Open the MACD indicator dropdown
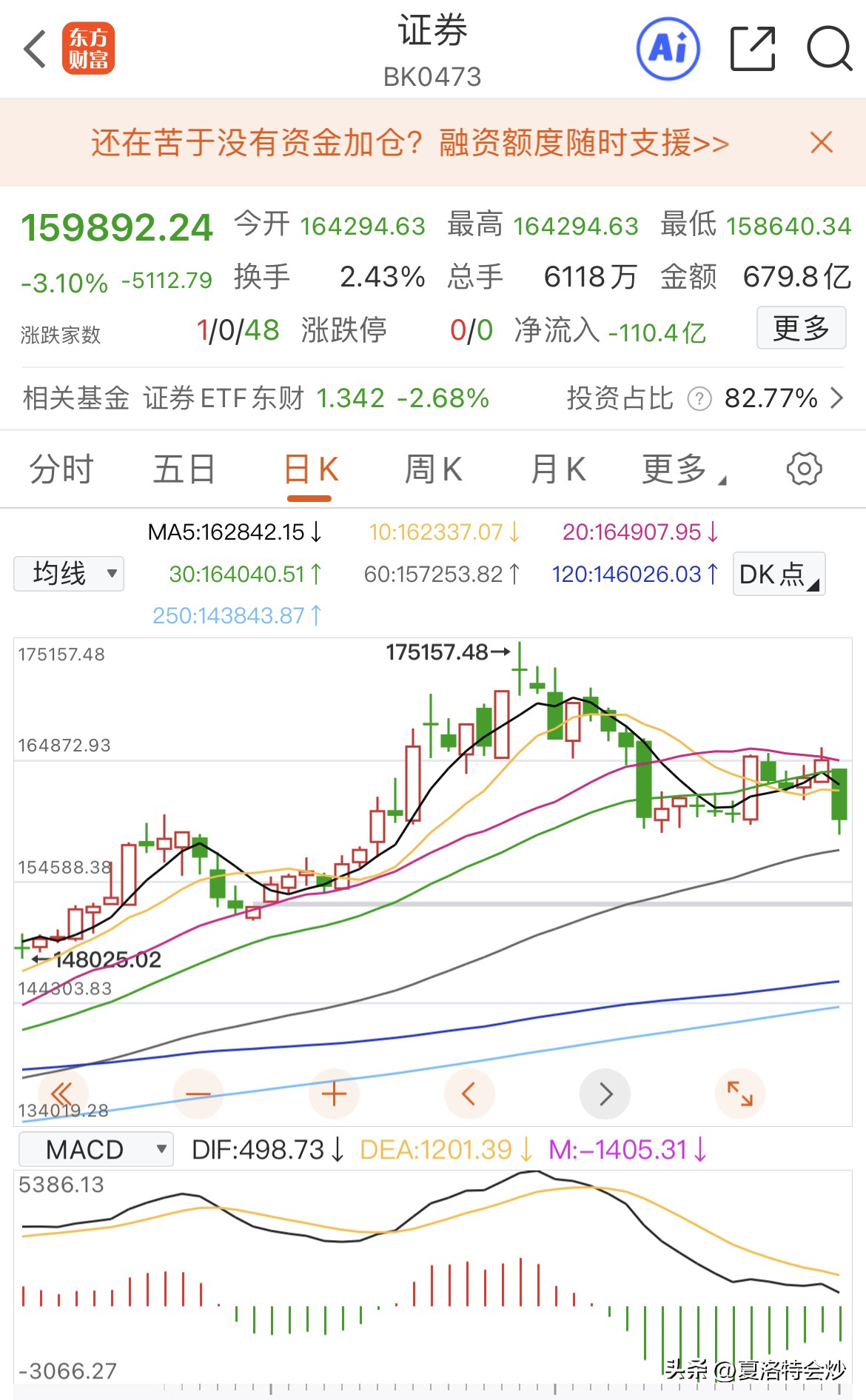866x1400 pixels. [96, 1150]
